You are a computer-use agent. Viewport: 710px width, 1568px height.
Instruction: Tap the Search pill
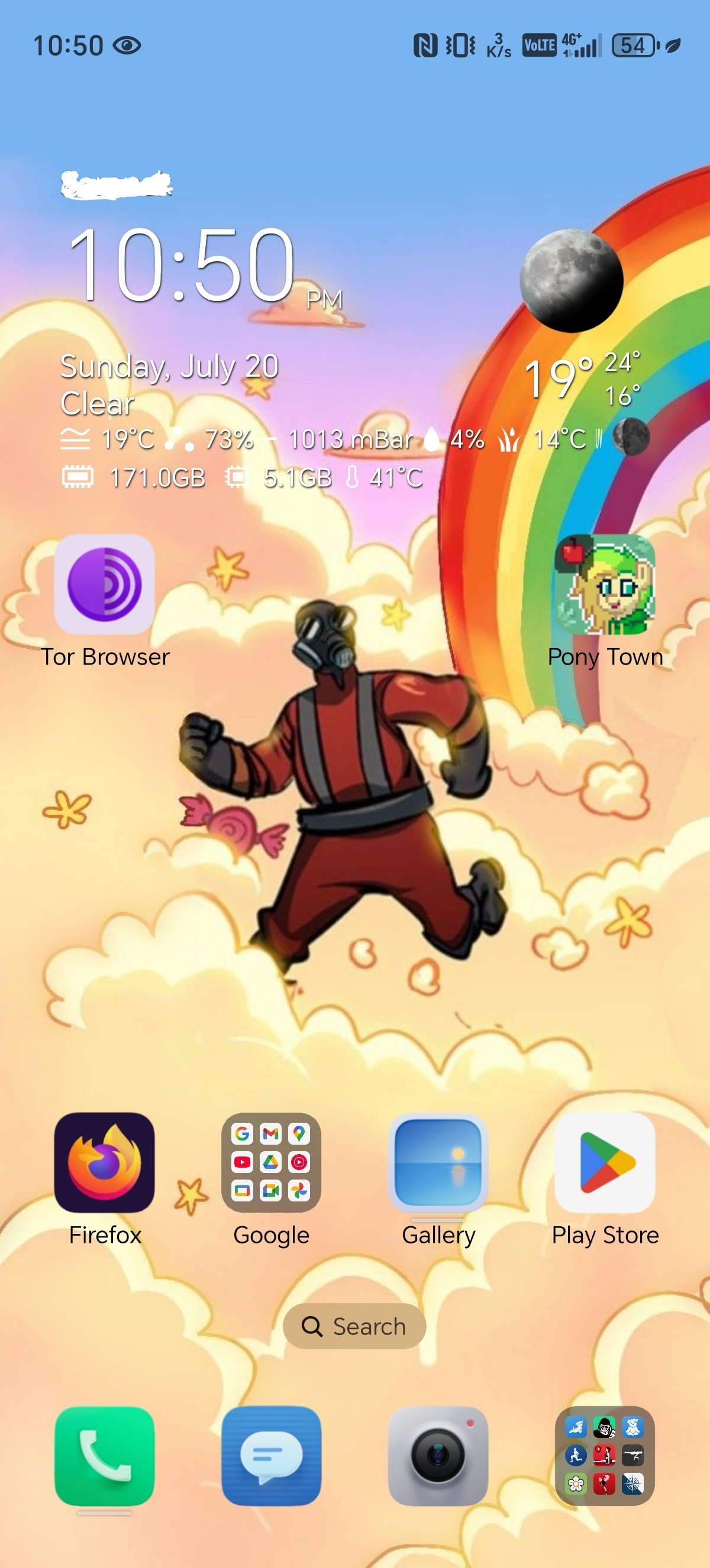354,1326
